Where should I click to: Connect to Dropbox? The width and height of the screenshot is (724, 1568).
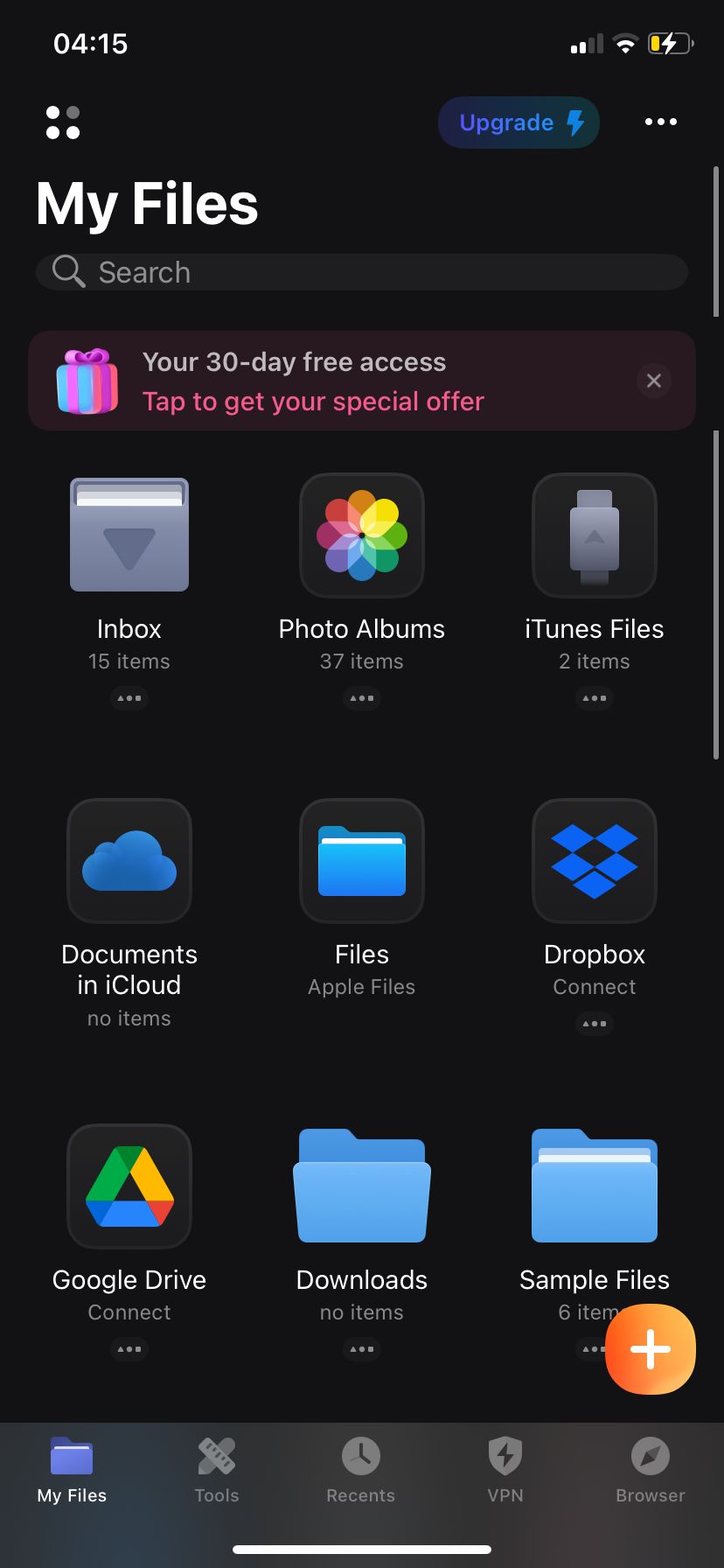(594, 861)
